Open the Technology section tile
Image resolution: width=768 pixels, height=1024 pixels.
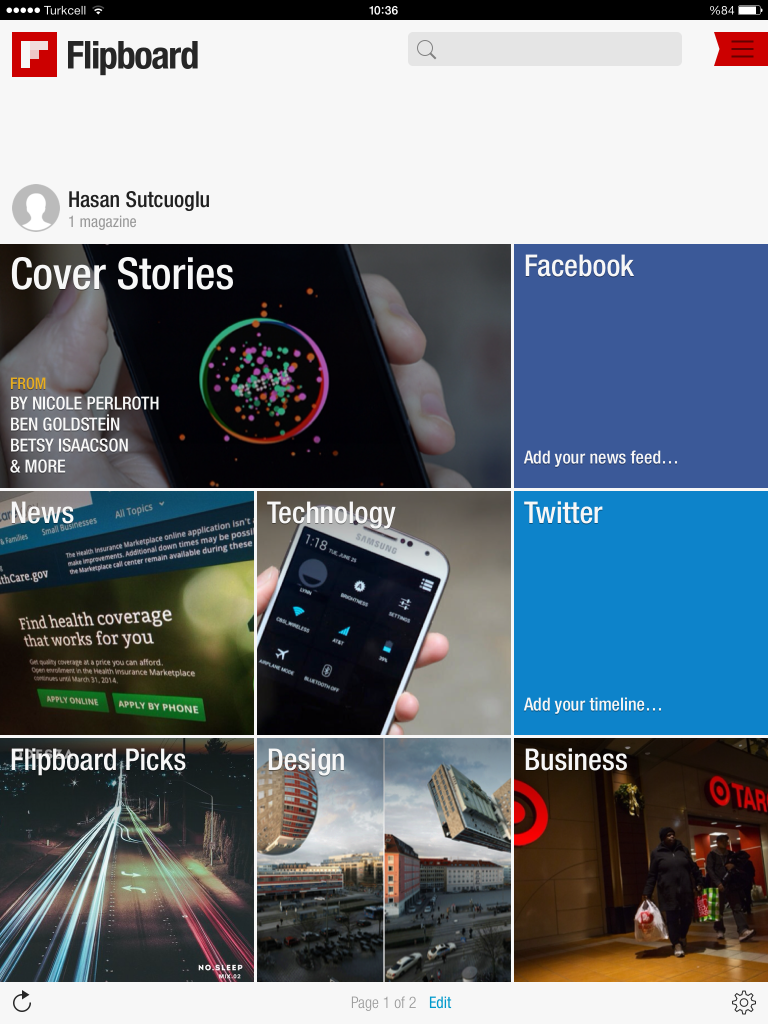click(384, 613)
